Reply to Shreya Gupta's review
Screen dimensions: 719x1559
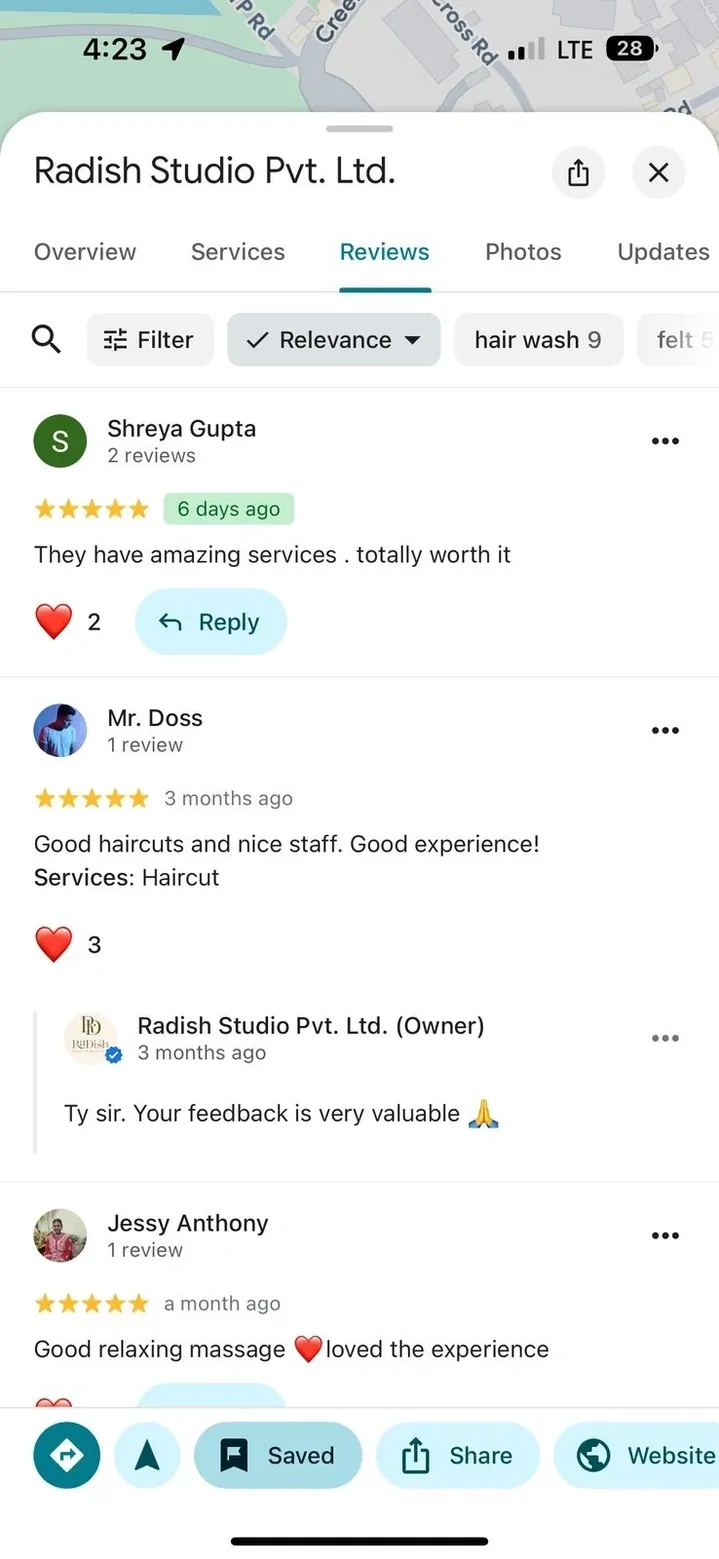211,622
